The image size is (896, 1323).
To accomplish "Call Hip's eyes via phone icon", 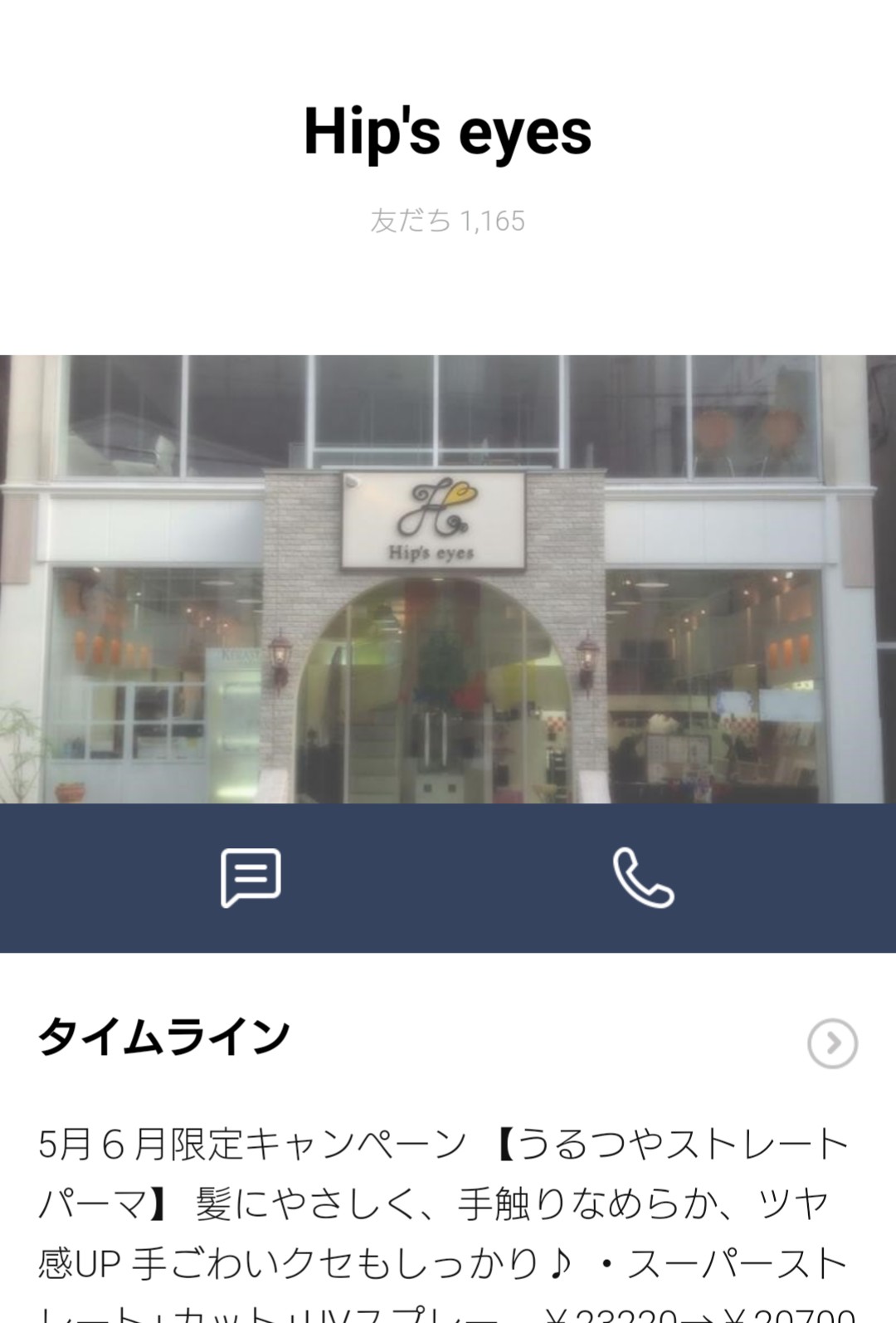I will (643, 877).
